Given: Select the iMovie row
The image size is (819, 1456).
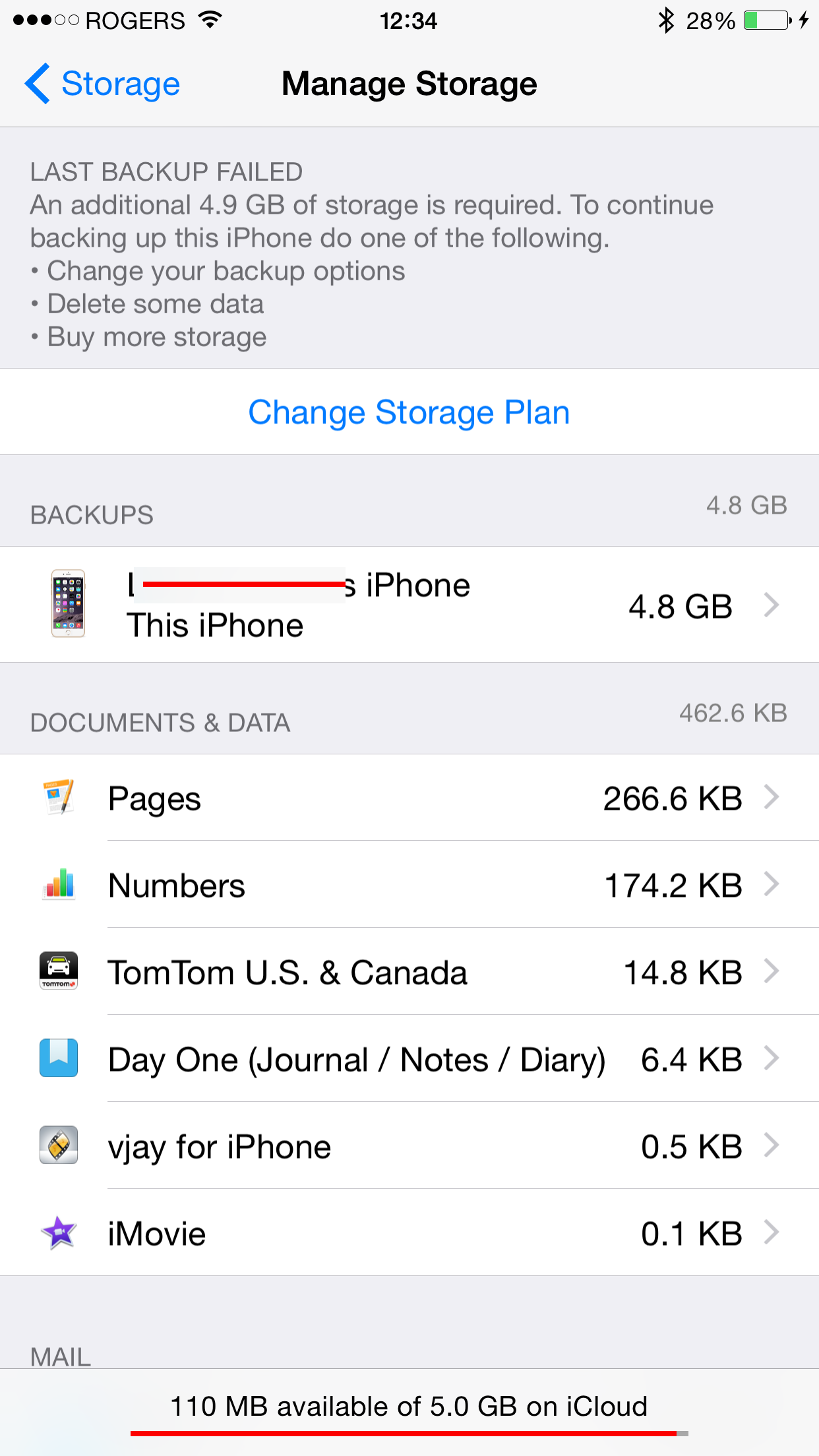Looking at the screenshot, I should [x=409, y=1233].
